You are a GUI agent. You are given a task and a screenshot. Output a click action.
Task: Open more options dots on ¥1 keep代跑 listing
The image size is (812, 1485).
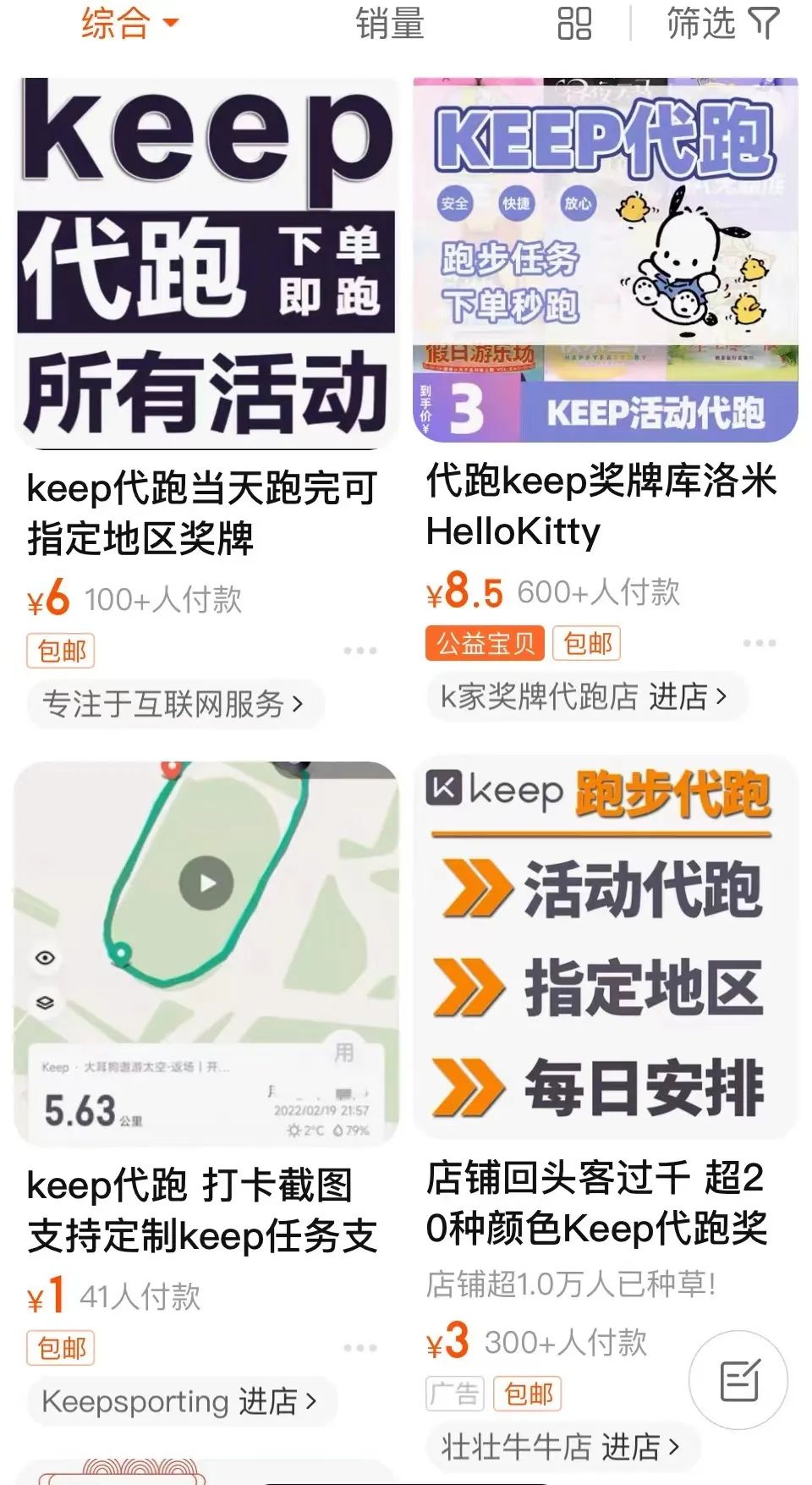(x=362, y=1348)
